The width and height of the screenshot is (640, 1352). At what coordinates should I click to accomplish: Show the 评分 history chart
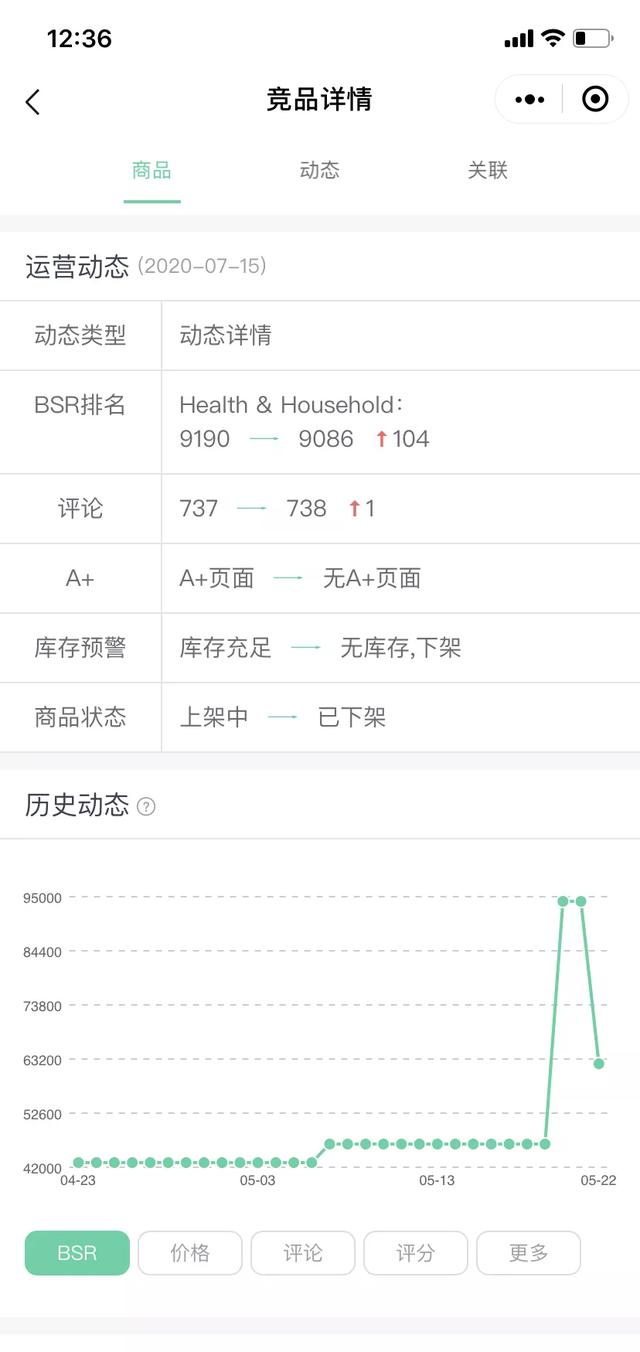point(416,1252)
